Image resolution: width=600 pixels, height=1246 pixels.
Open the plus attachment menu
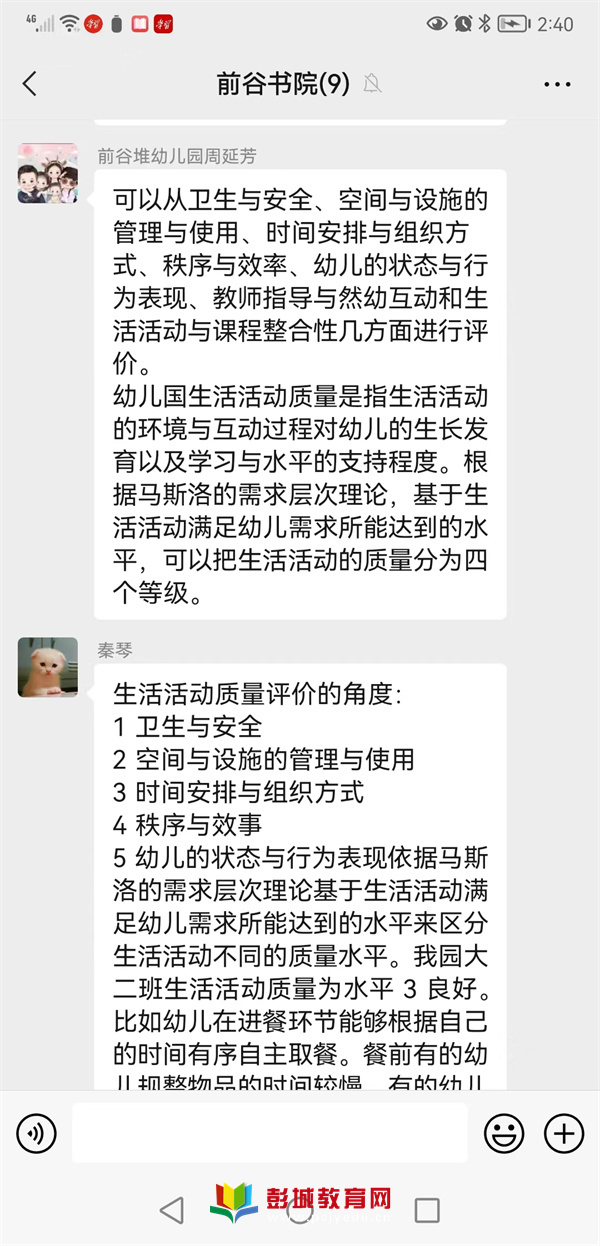(563, 1133)
